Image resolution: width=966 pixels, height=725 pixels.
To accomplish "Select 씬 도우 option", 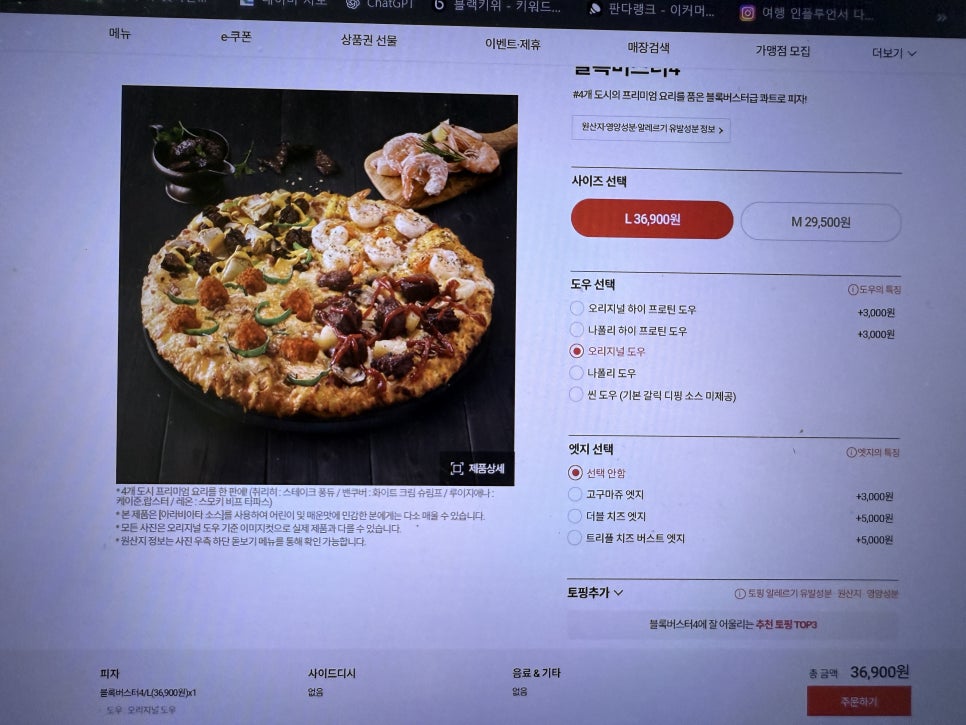I will coord(576,395).
